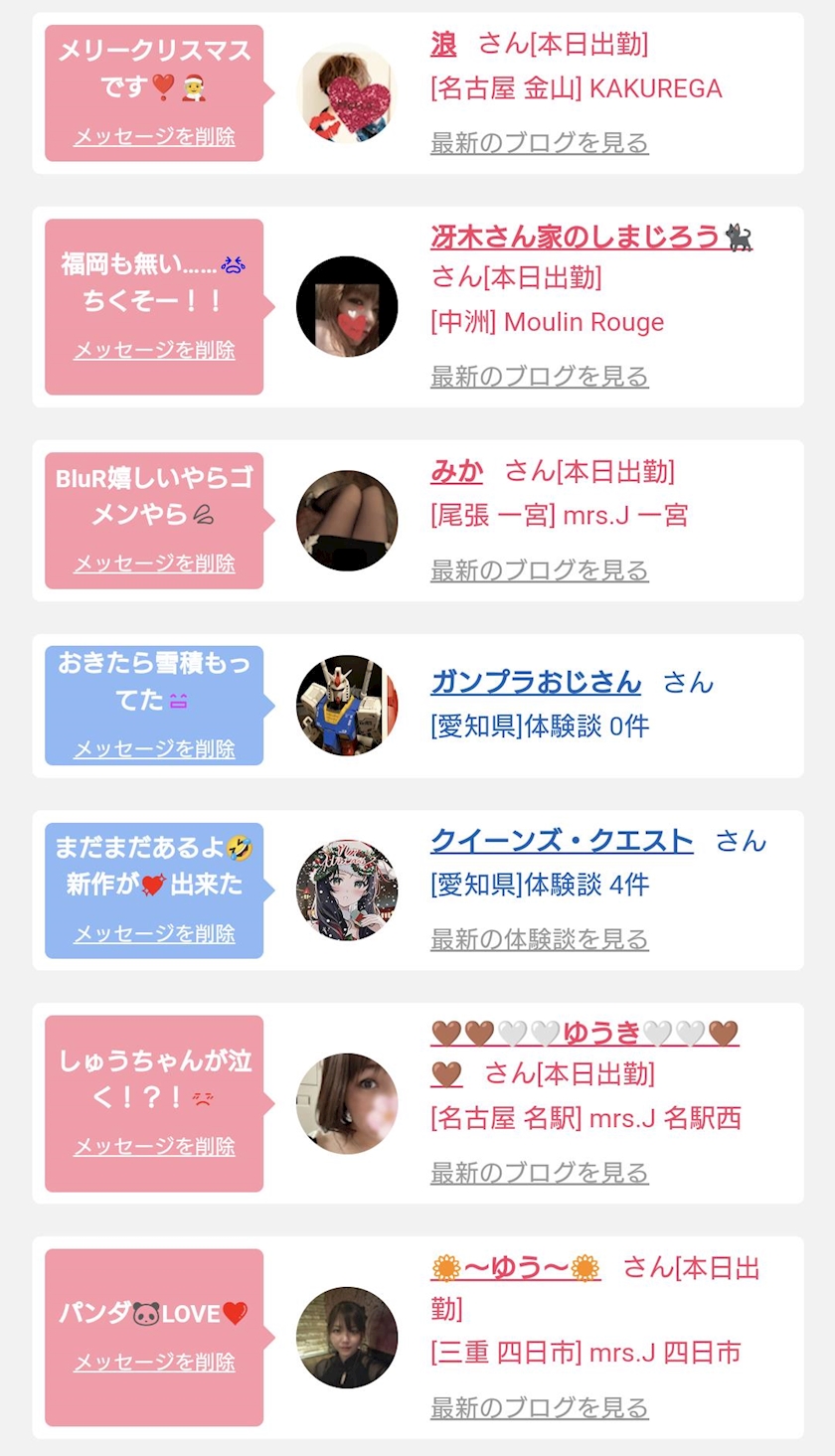Delete the メリークリスマスです message
The height and width of the screenshot is (1456, 835).
click(154, 137)
